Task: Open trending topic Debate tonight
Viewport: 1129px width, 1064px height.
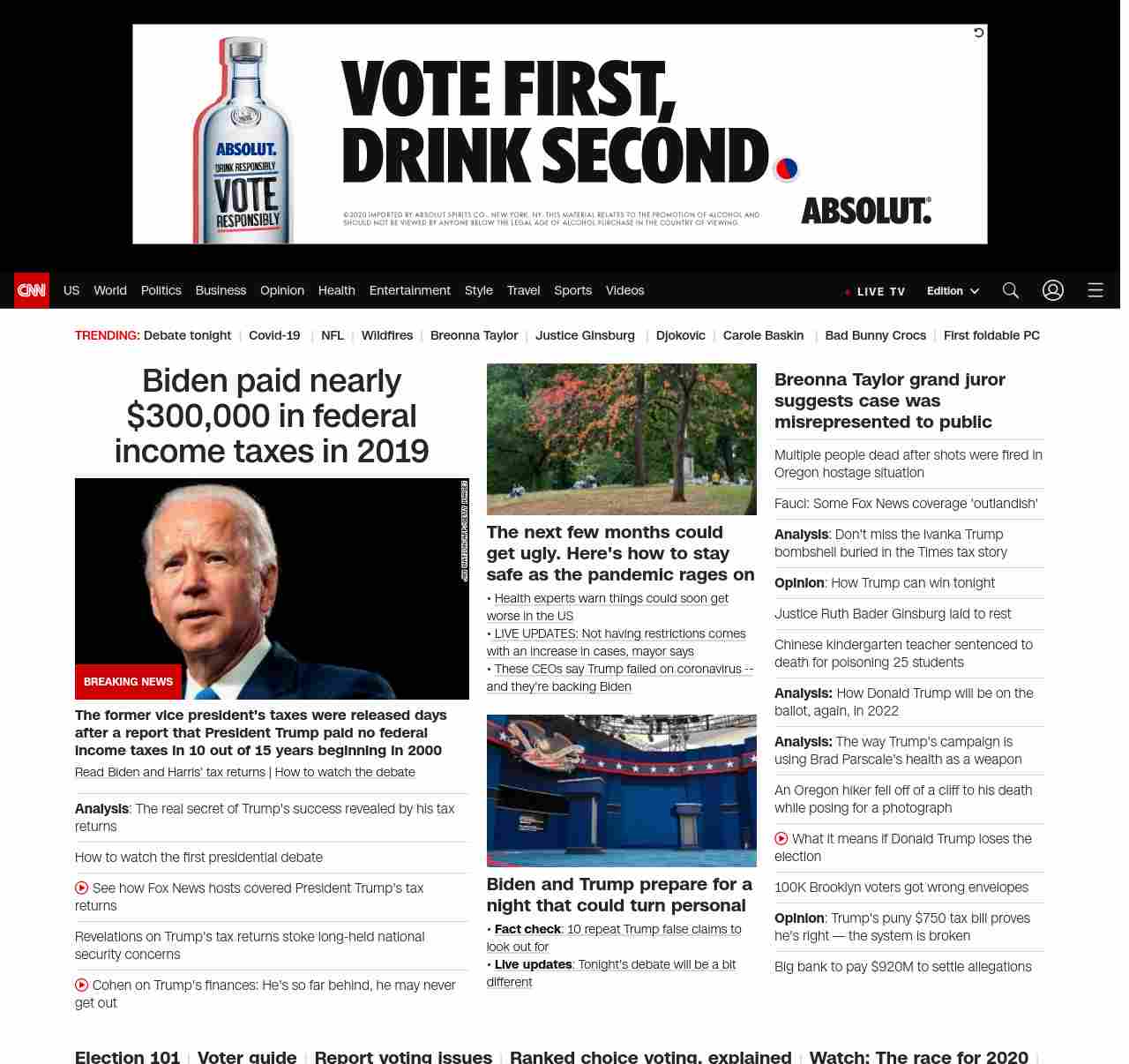Action: click(187, 335)
